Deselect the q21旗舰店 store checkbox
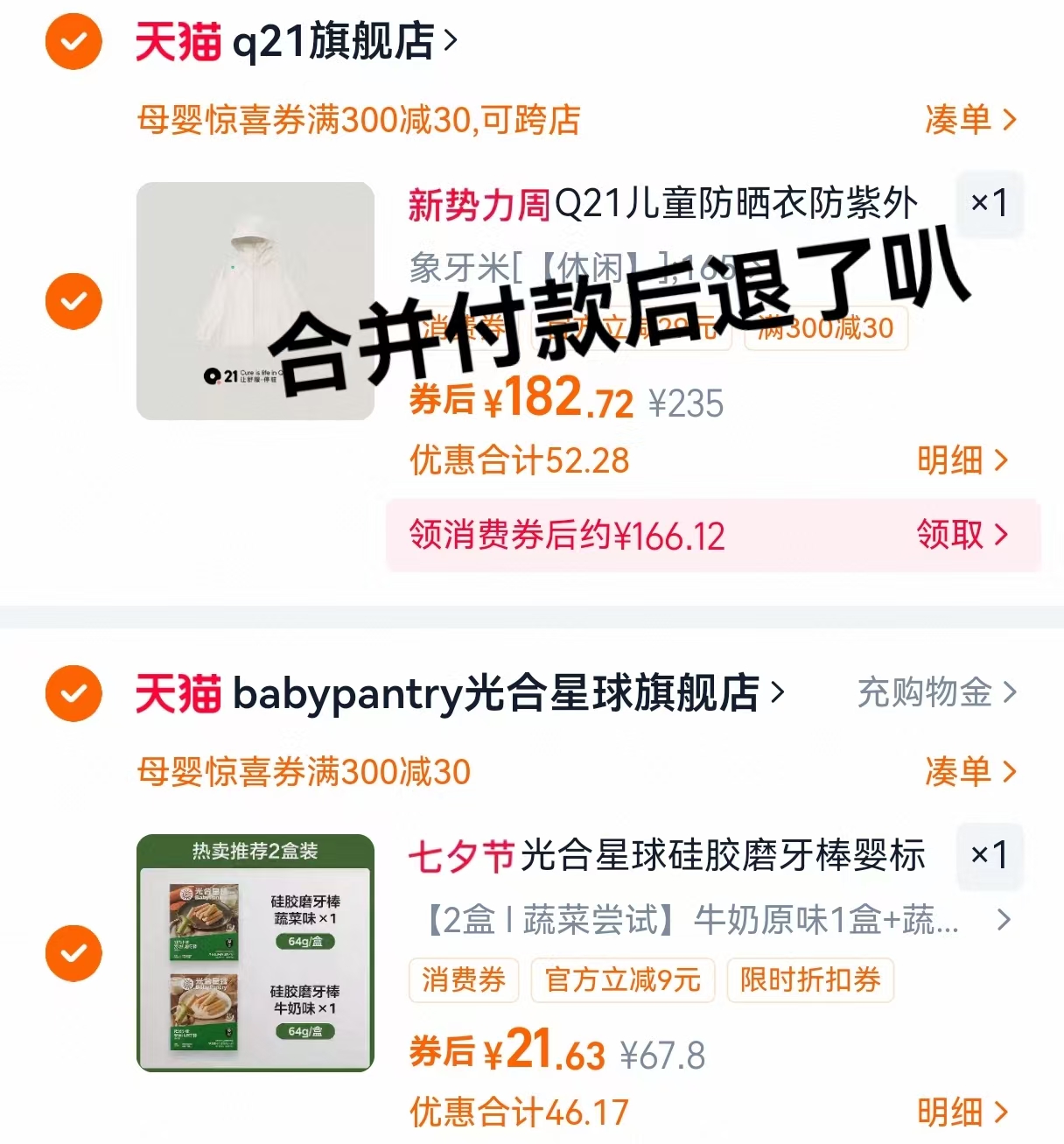The height and width of the screenshot is (1144, 1064). [x=73, y=39]
